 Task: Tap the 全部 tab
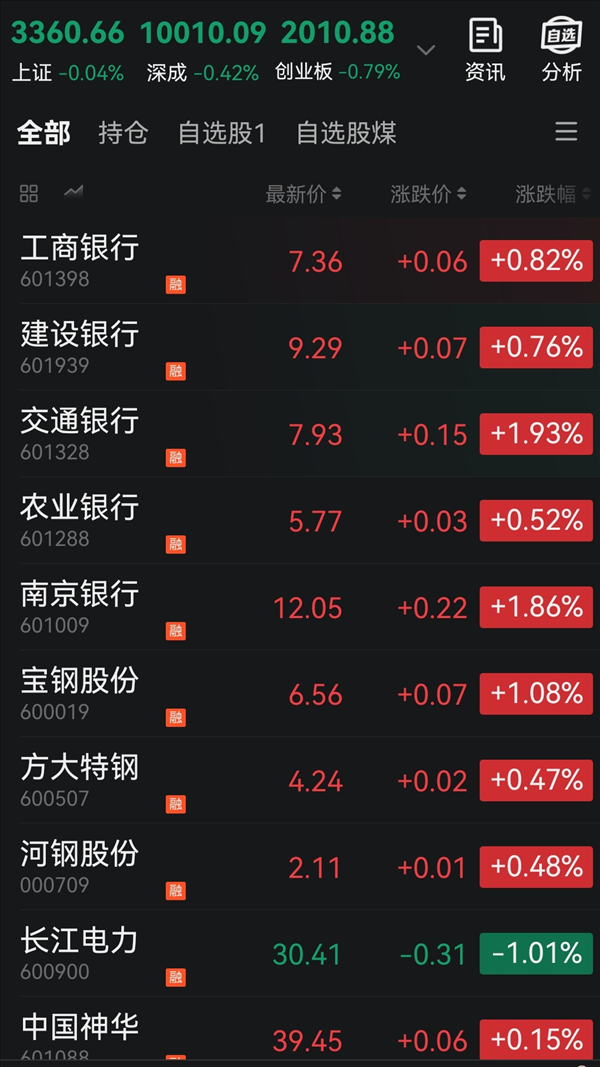[x=44, y=133]
